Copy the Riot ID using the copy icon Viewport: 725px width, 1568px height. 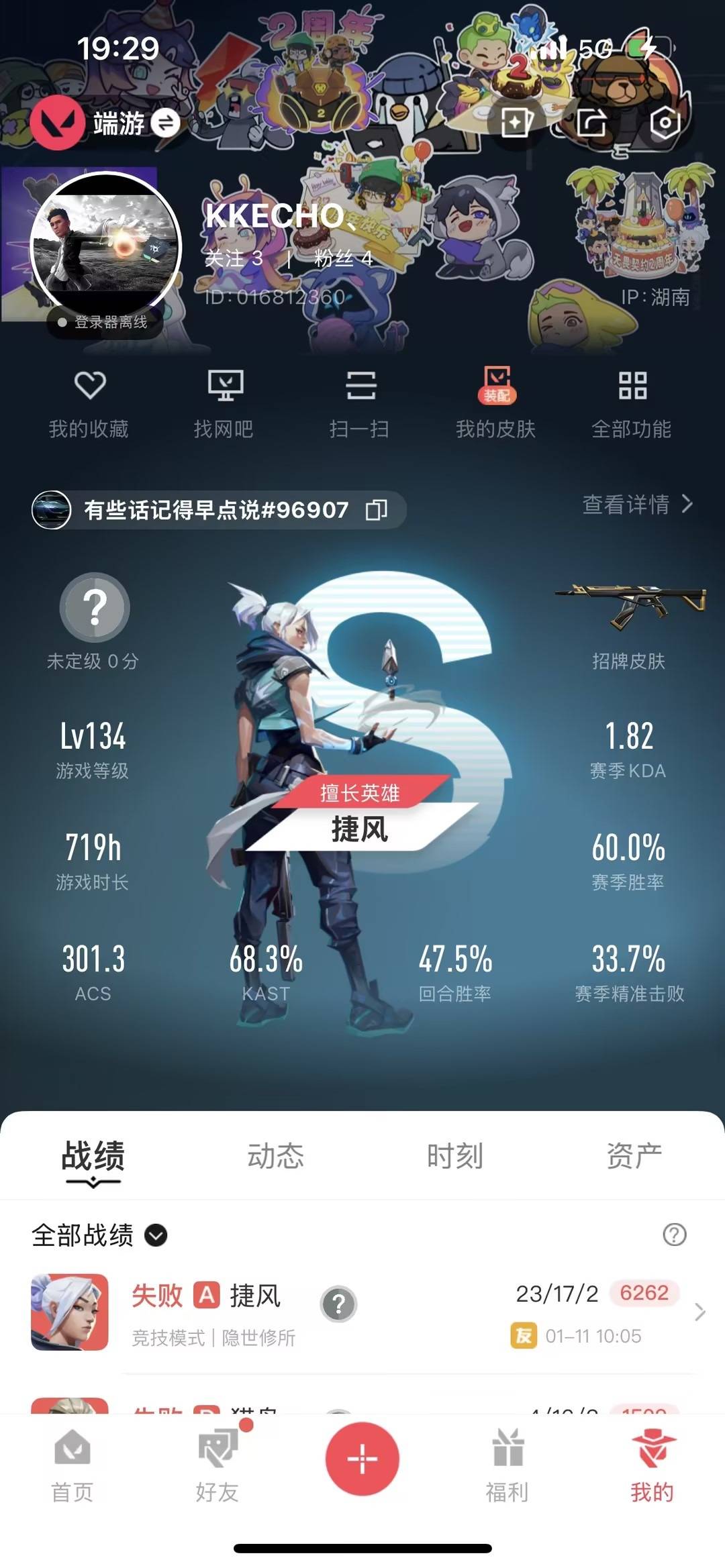click(377, 510)
